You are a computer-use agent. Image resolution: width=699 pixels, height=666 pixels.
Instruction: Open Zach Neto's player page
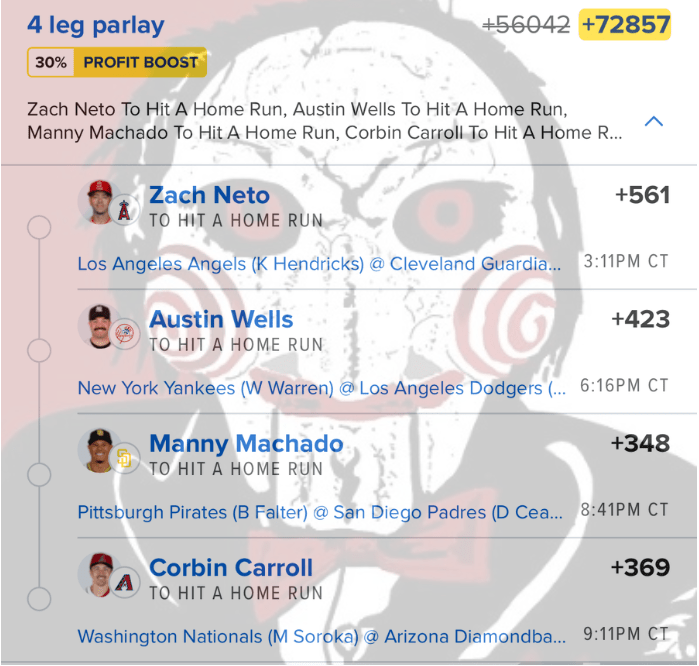[209, 195]
